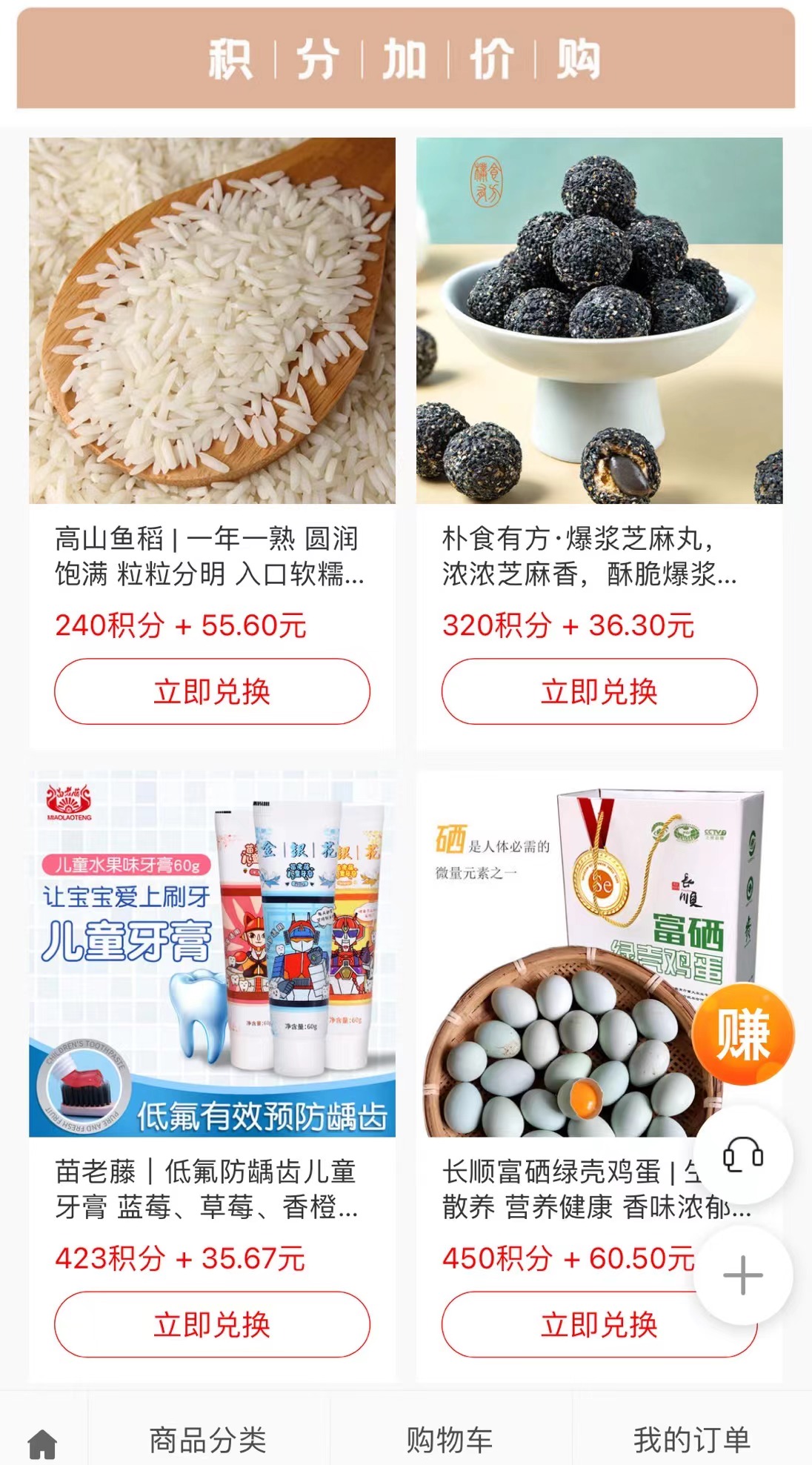
Task: Switch to the 商品分类 tab
Action: pyautogui.click(x=208, y=1440)
